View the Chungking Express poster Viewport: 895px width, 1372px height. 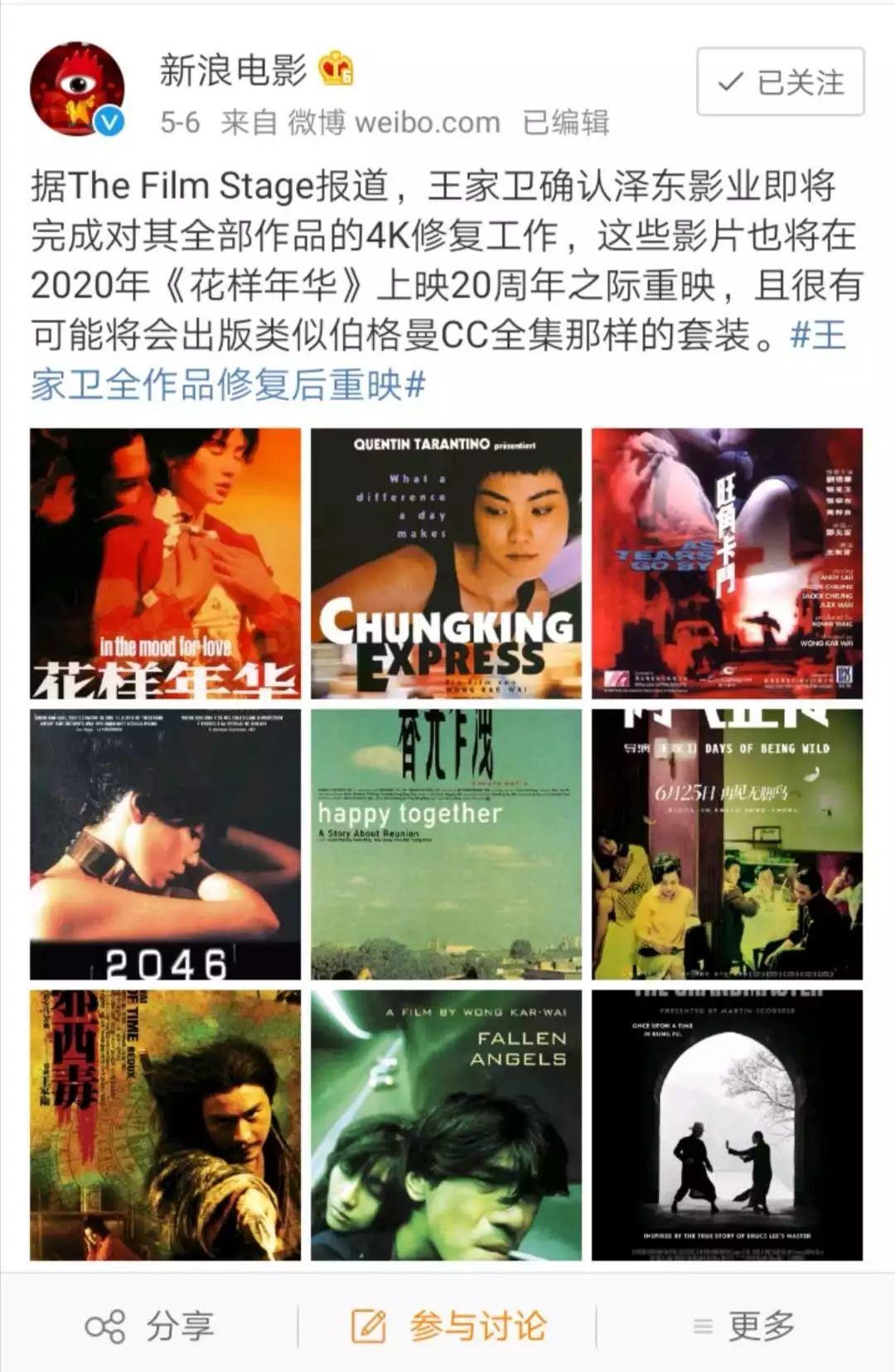tap(447, 563)
